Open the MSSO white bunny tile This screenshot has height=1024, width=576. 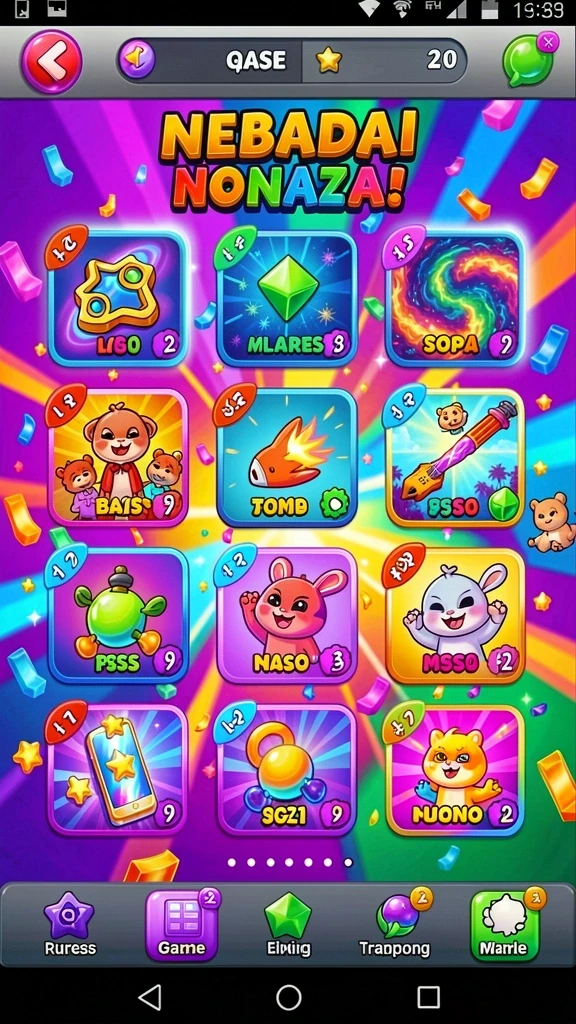click(x=456, y=615)
